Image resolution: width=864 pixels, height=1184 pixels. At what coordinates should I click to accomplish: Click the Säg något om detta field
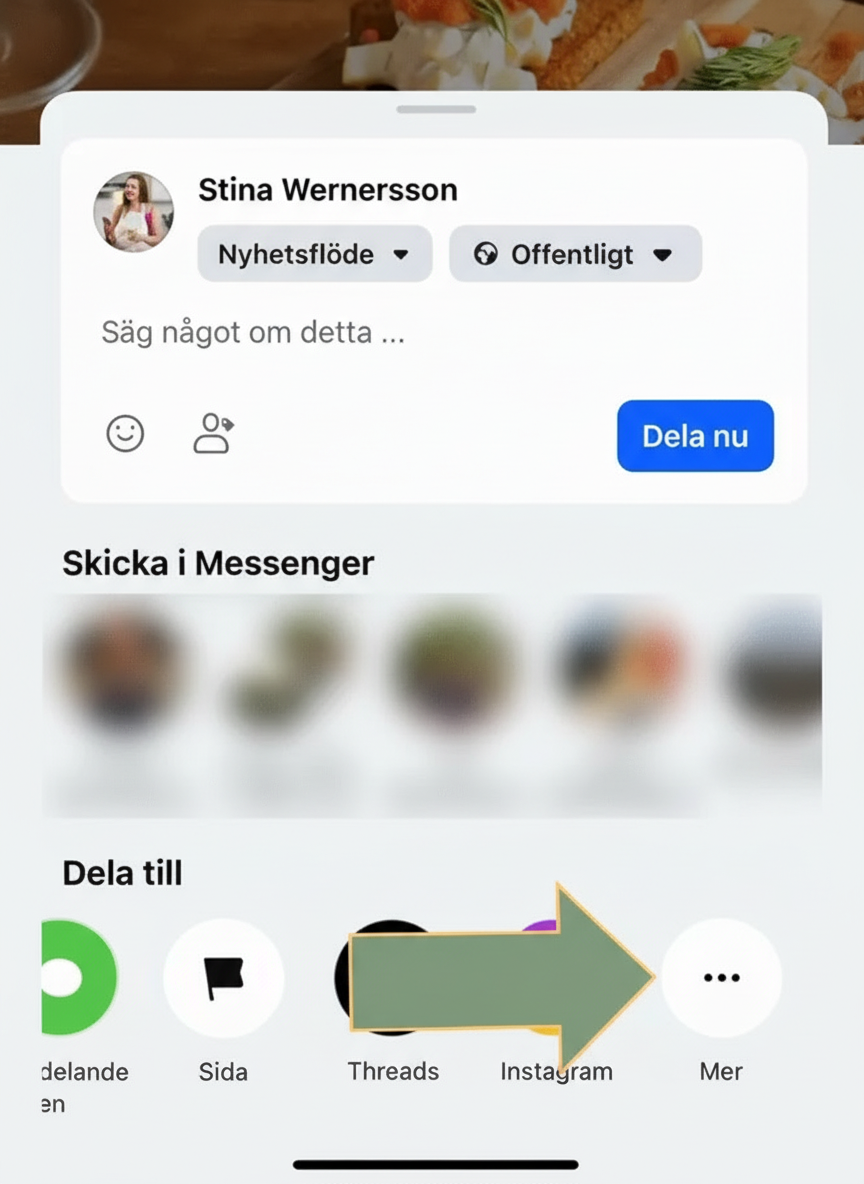pos(254,331)
